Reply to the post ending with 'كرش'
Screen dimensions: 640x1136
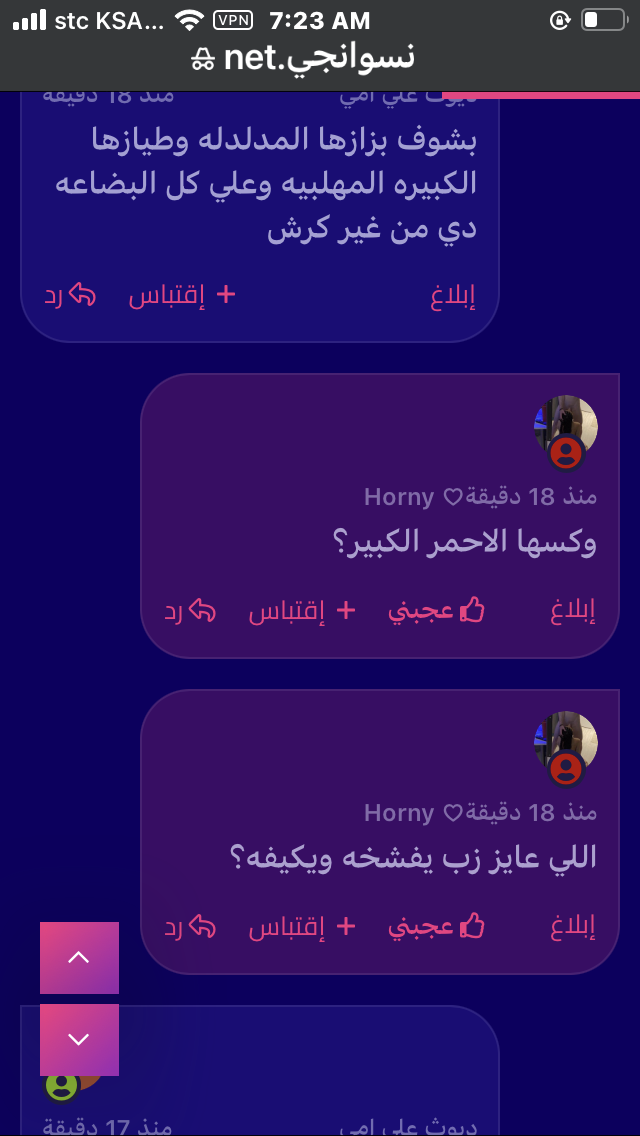coord(70,296)
